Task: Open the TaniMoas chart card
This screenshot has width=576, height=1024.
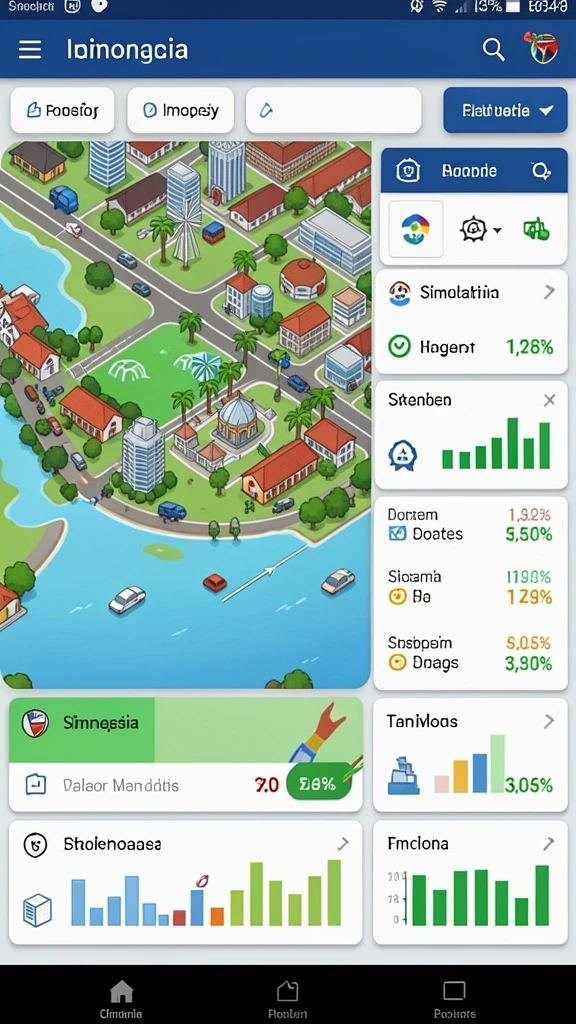Action: click(470, 754)
